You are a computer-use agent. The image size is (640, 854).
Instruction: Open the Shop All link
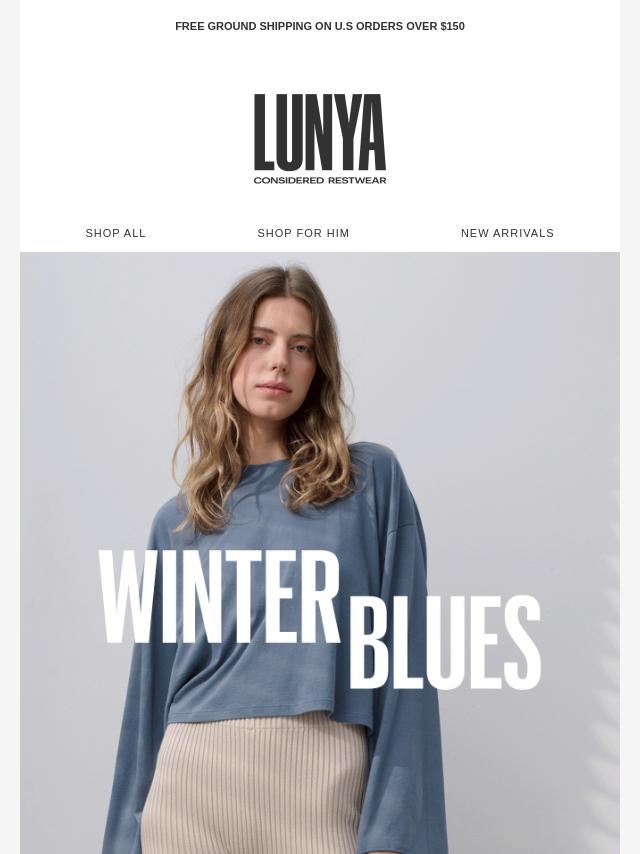[x=115, y=233]
